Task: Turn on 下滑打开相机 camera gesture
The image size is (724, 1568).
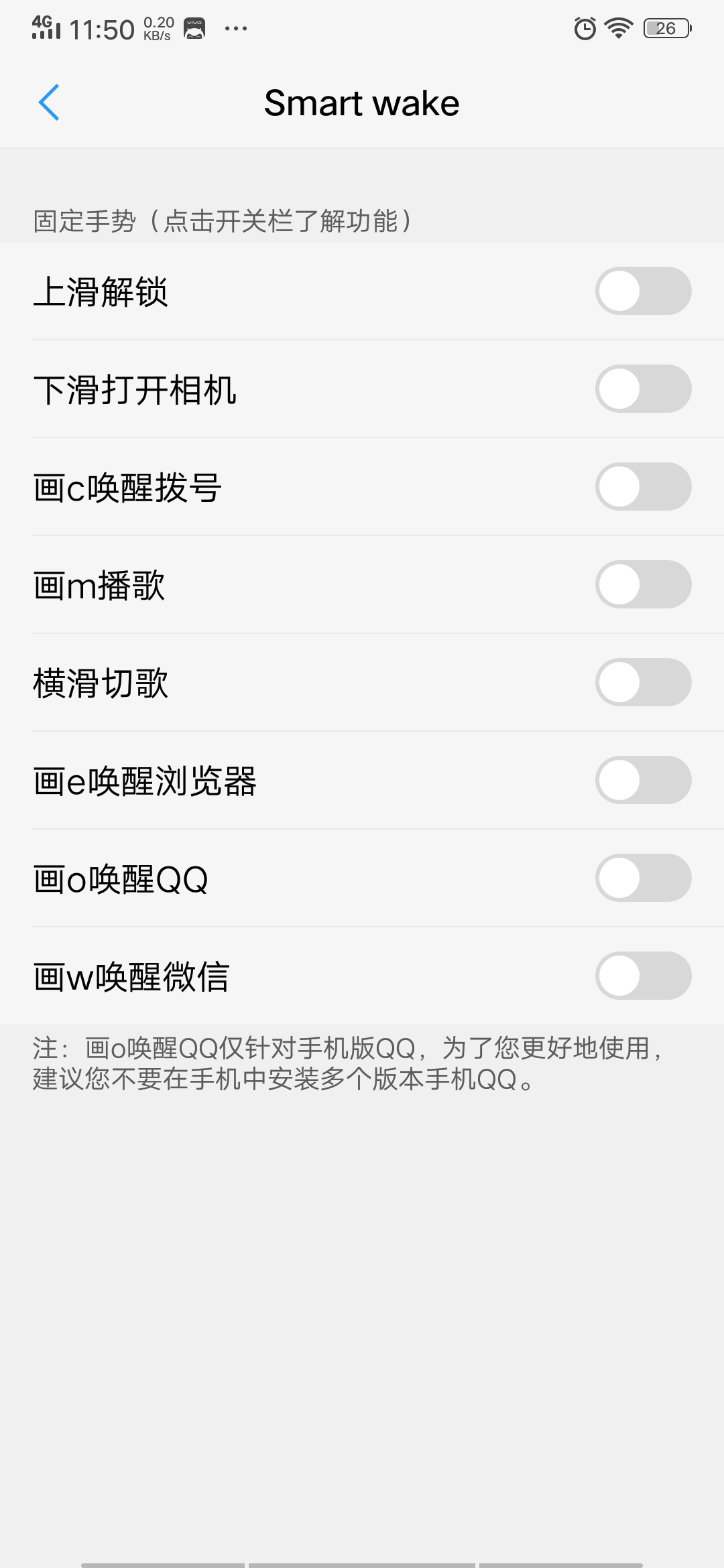Action: coord(642,389)
